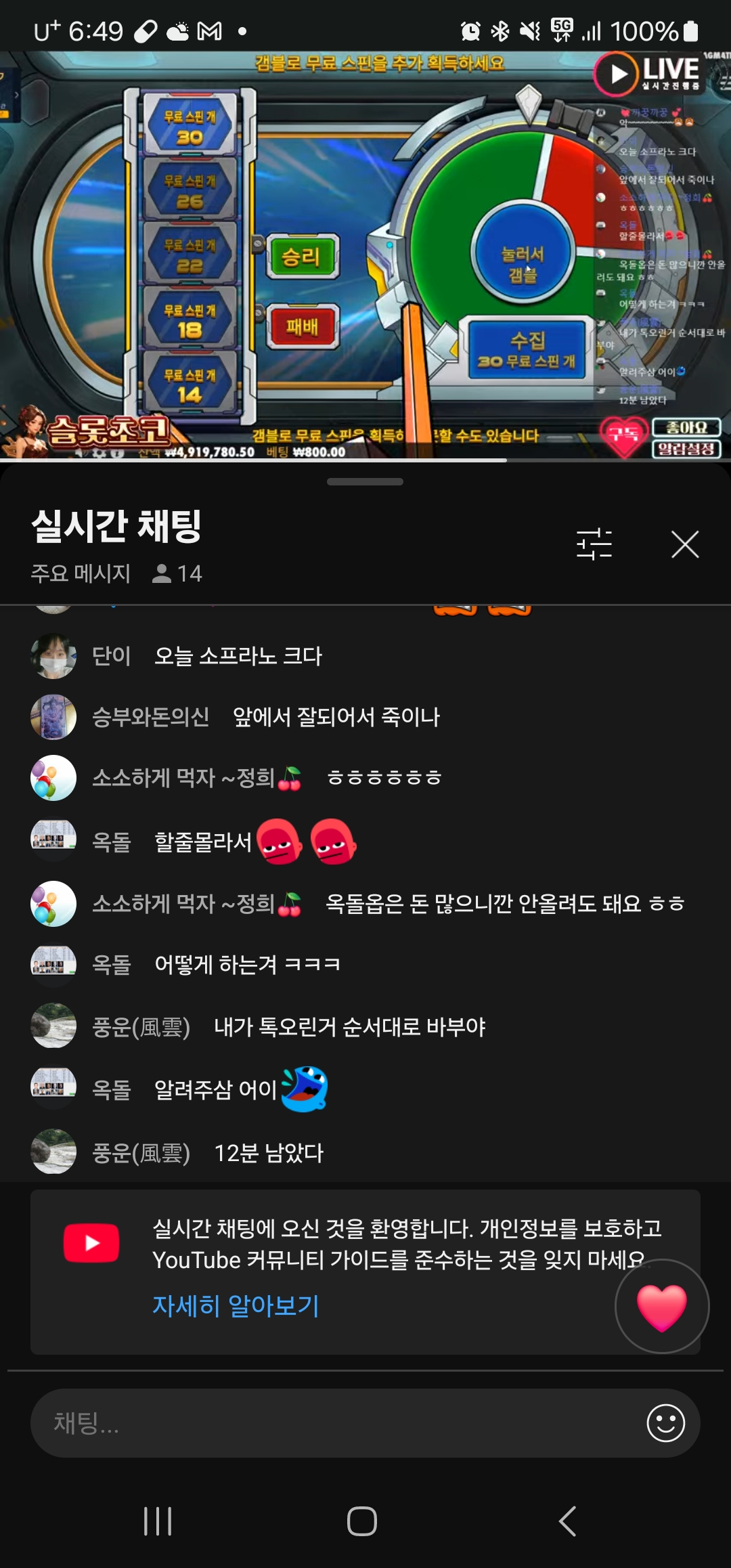Close the live chat panel
Viewport: 731px width, 1568px height.
[x=684, y=544]
